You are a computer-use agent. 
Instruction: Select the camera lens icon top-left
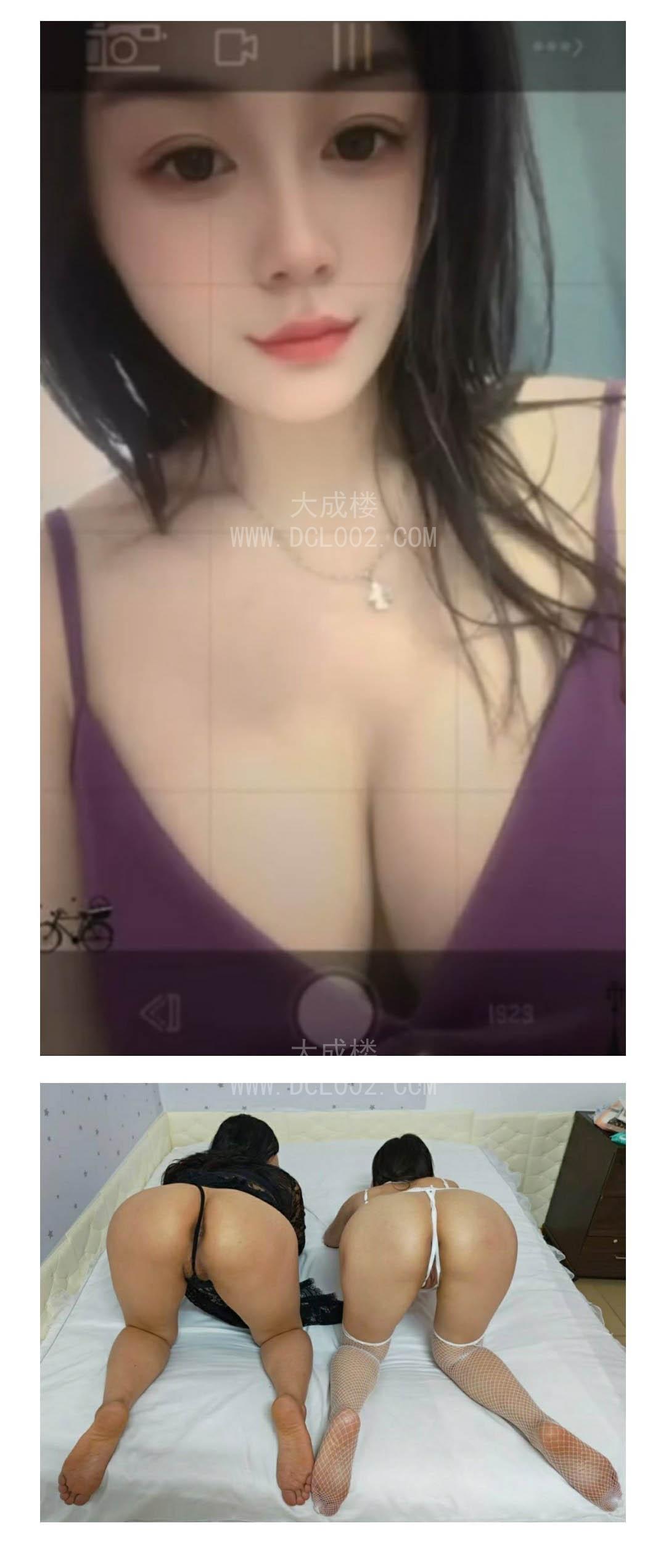tap(123, 46)
